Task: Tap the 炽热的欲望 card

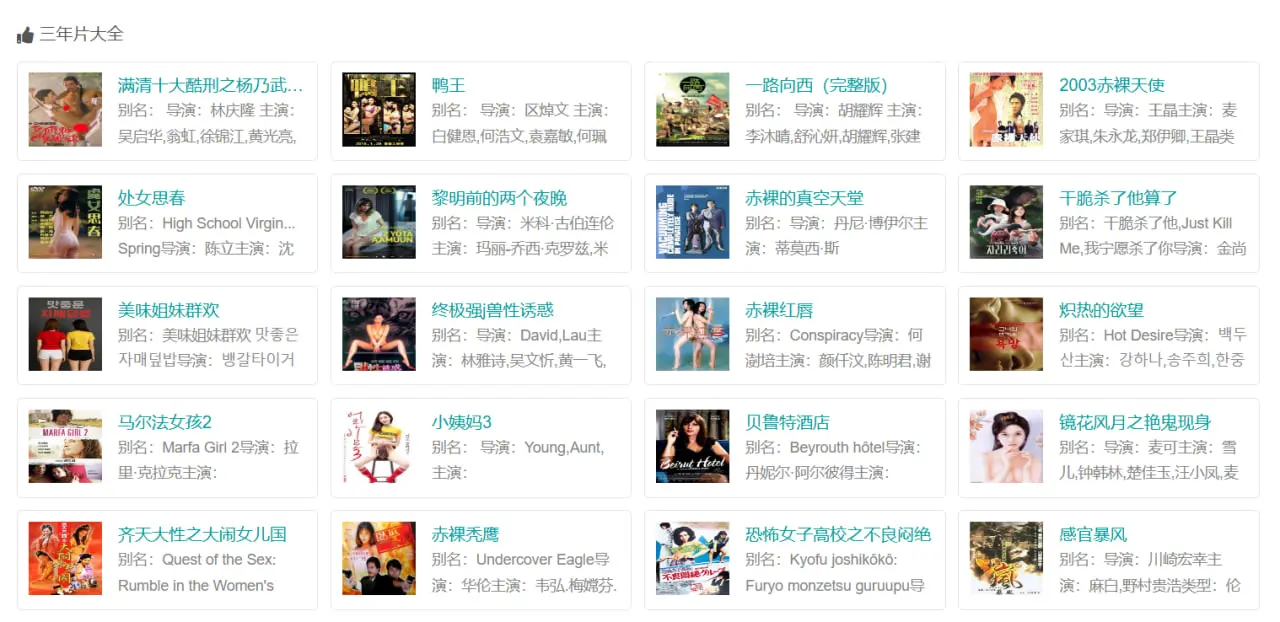Action: [x=1101, y=310]
